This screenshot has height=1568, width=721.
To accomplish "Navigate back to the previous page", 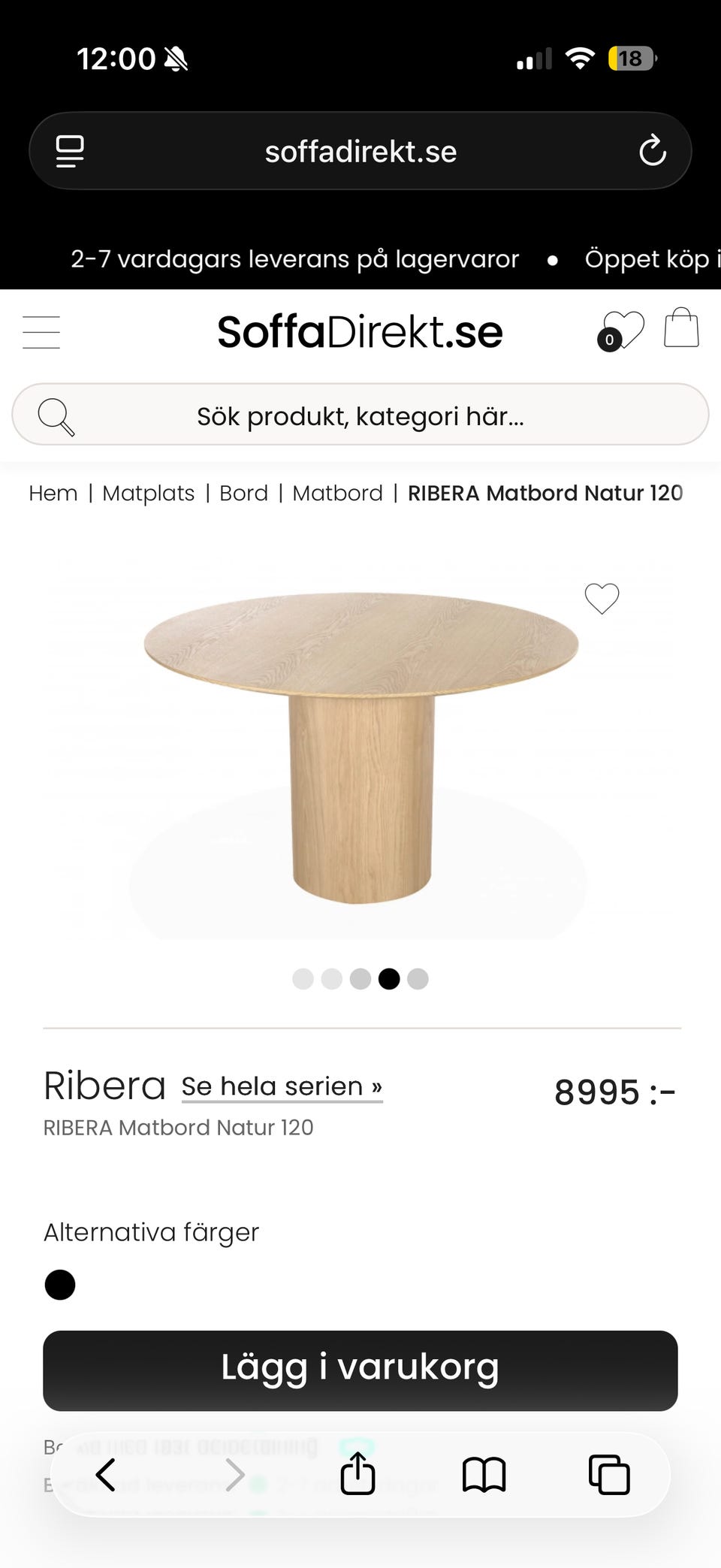I will click(105, 1474).
